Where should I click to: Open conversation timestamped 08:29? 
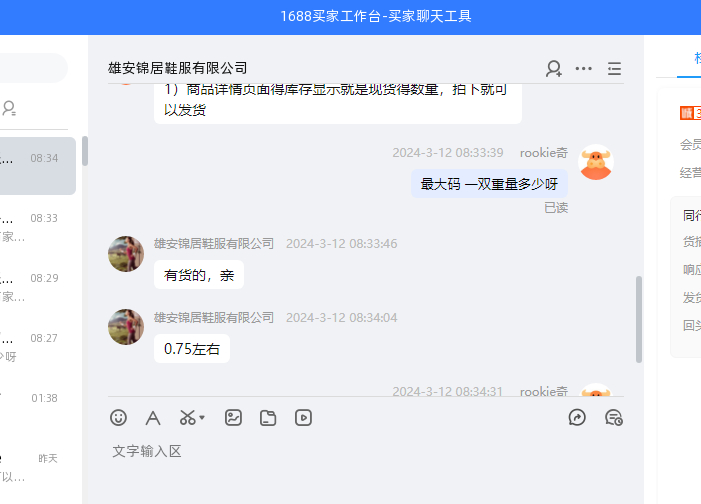[38, 286]
